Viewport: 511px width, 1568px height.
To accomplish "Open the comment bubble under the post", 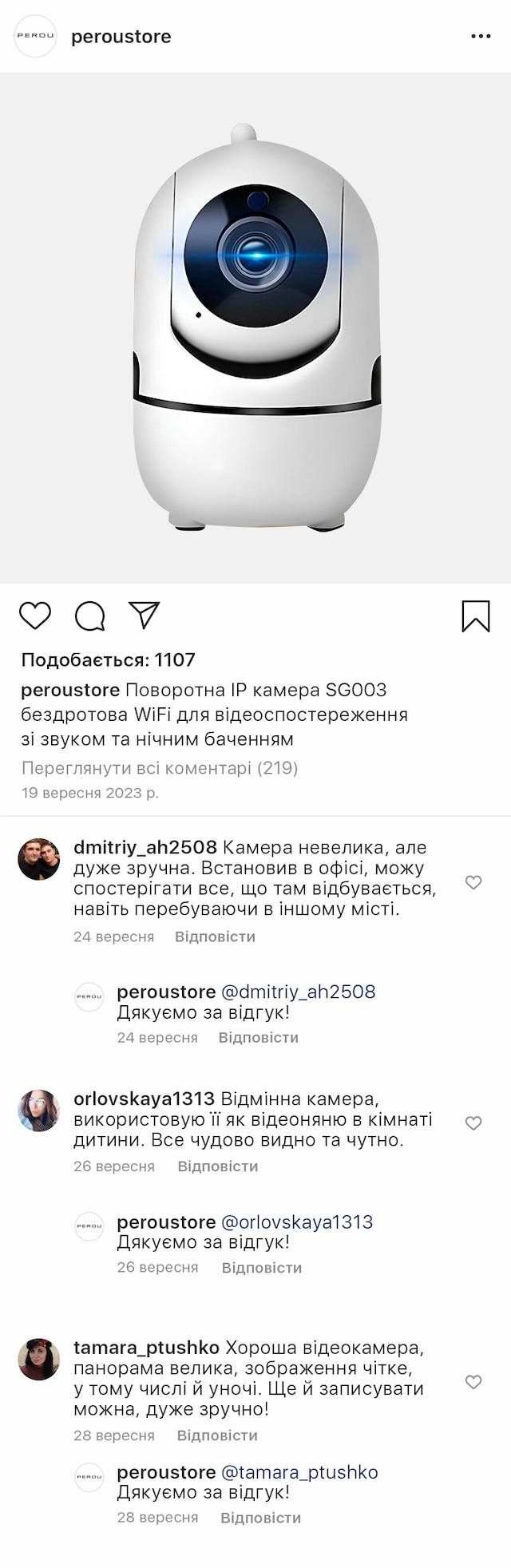I will point(90,616).
